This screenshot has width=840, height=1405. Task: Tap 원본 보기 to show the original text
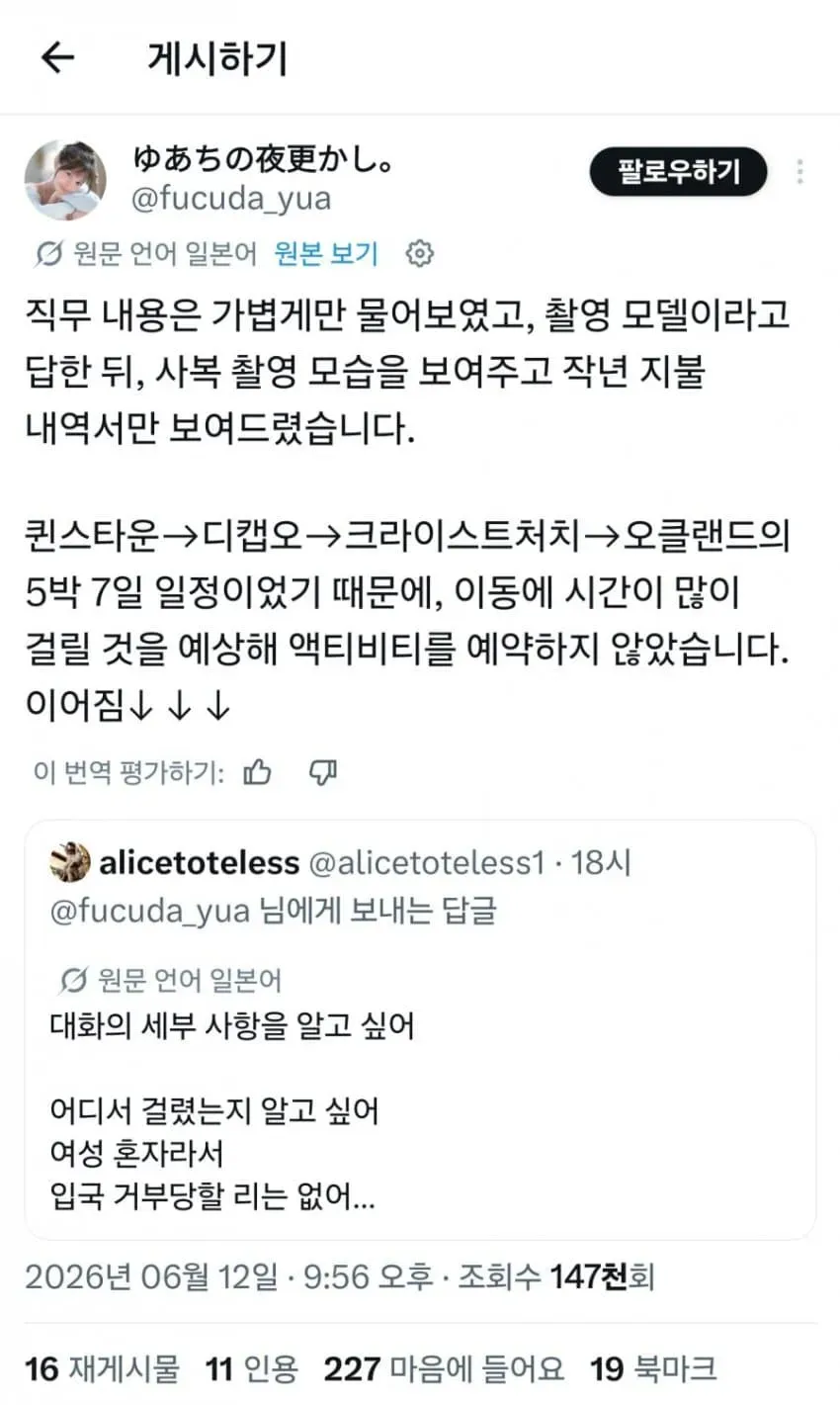pos(326,254)
